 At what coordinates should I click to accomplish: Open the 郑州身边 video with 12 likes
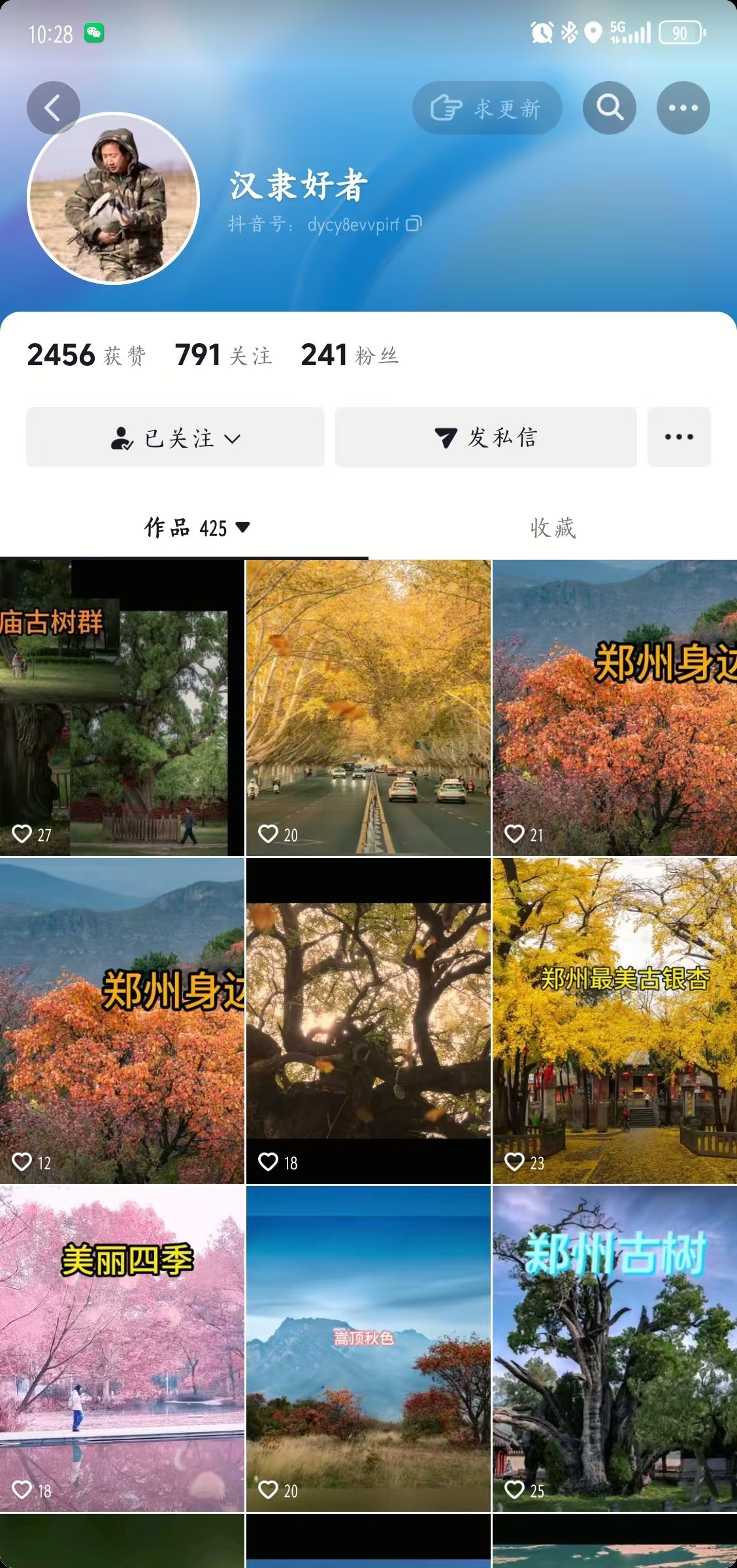pyautogui.click(x=122, y=1021)
